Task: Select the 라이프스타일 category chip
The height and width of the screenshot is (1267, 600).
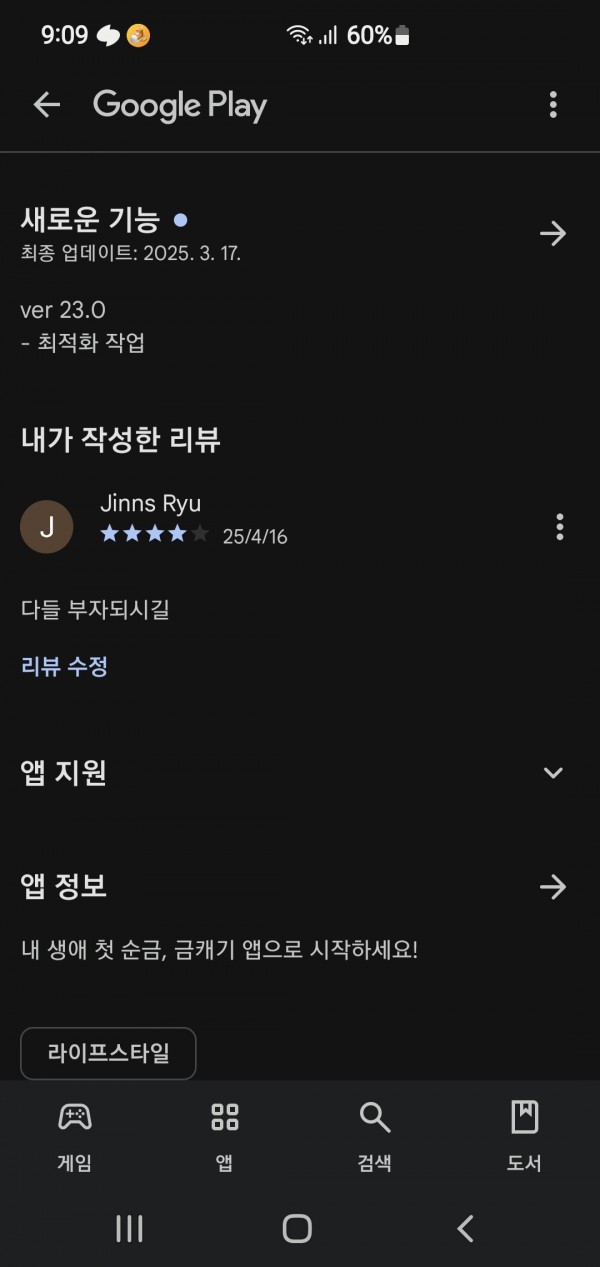Action: coord(108,1053)
